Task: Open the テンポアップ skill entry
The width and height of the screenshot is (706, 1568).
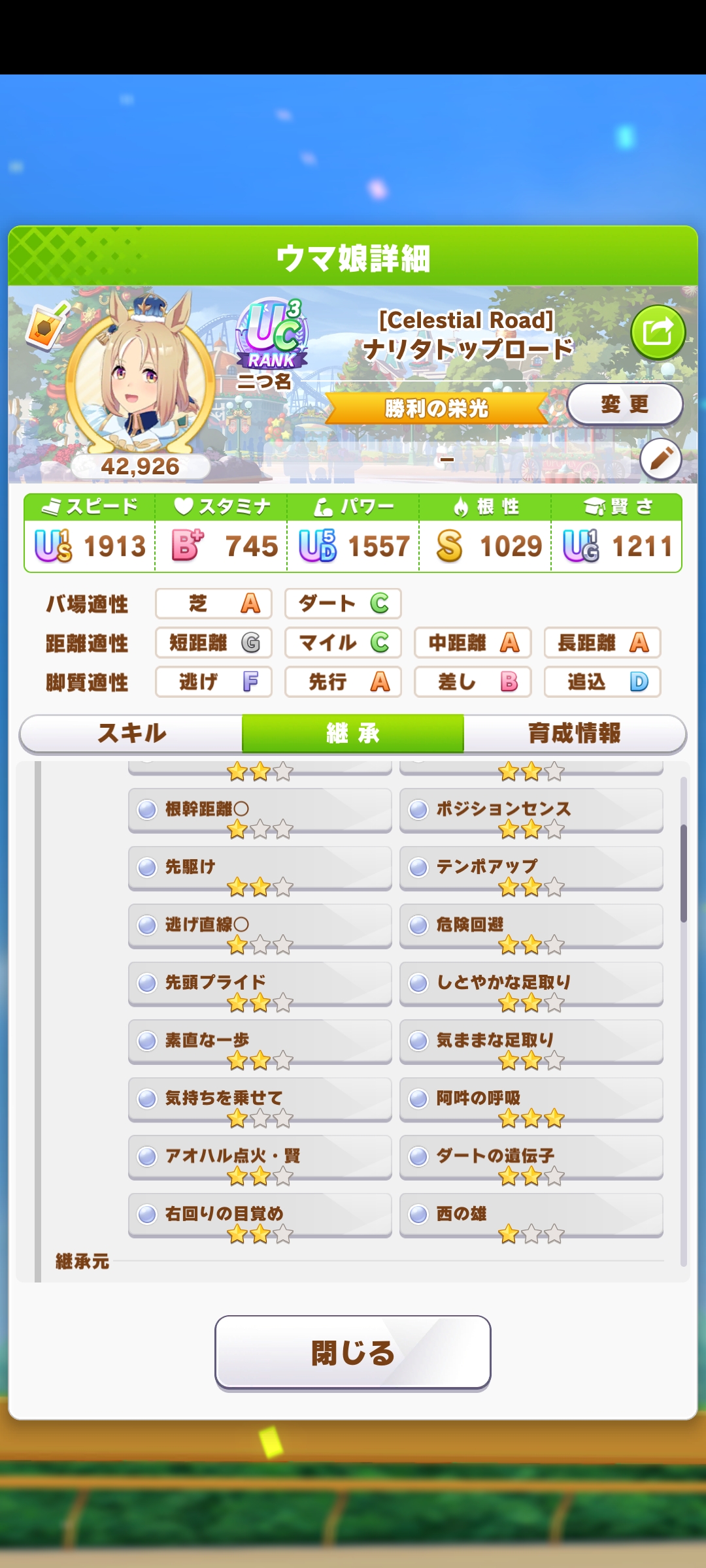Action: (531, 868)
